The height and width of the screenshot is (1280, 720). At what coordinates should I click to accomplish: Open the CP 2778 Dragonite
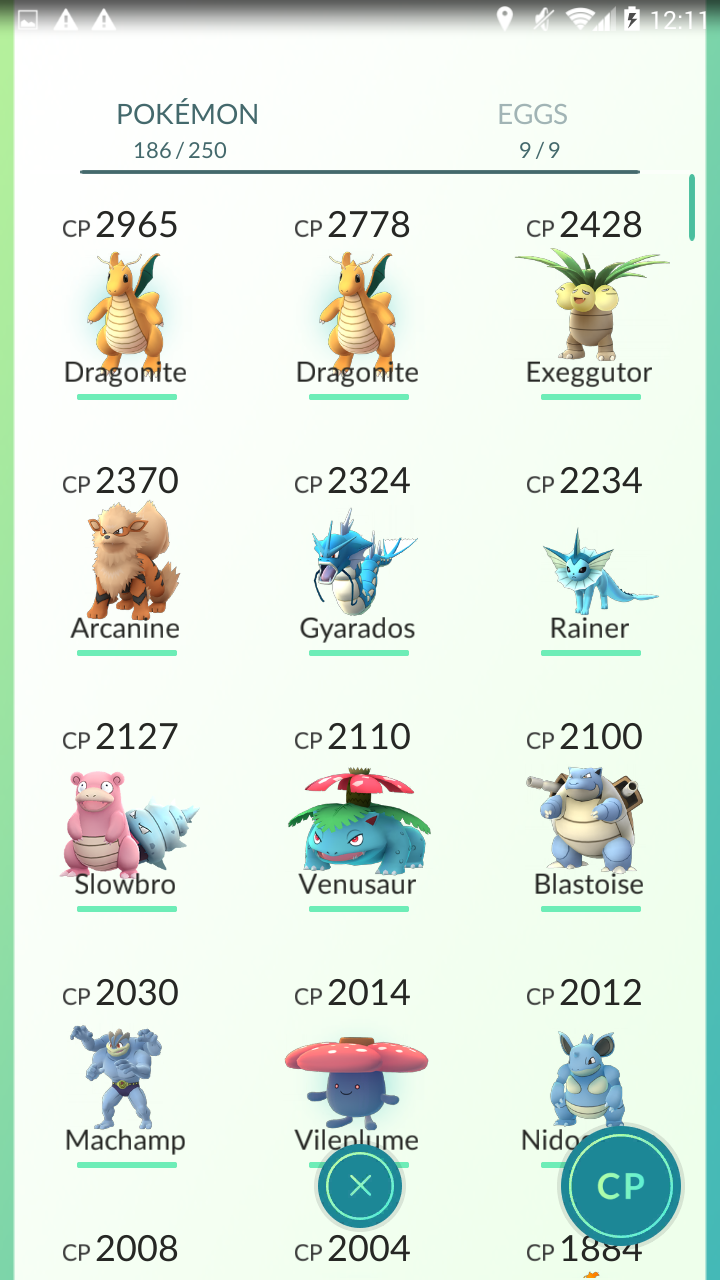[357, 306]
